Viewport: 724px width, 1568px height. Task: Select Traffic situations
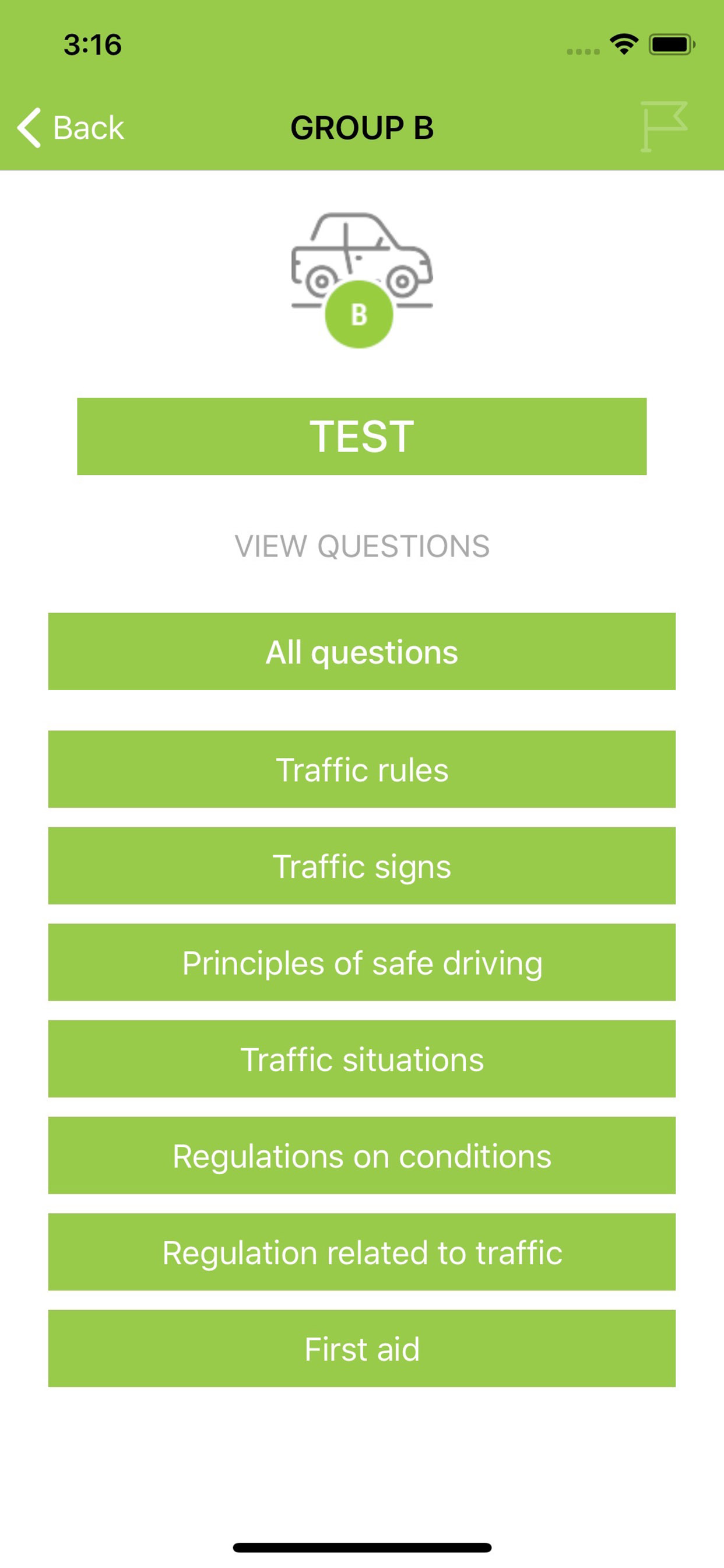(x=362, y=1060)
